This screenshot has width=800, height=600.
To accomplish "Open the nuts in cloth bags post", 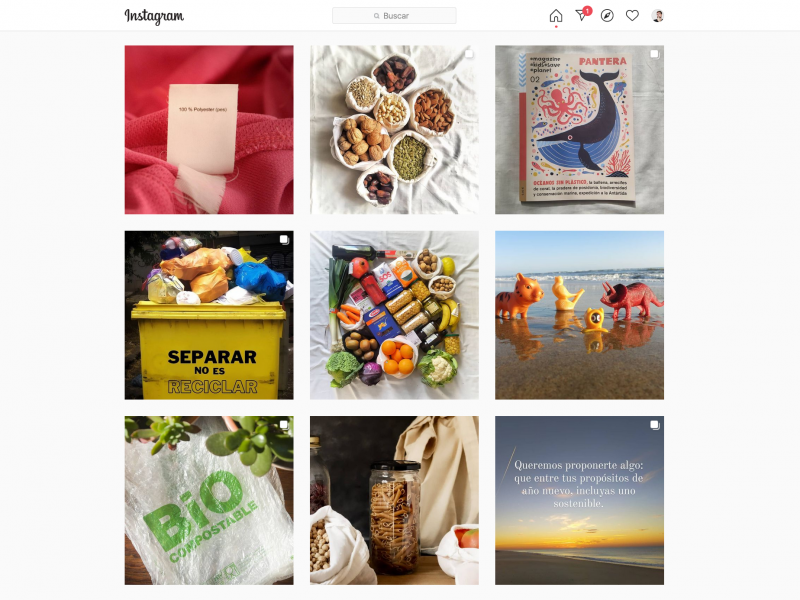I will click(394, 130).
